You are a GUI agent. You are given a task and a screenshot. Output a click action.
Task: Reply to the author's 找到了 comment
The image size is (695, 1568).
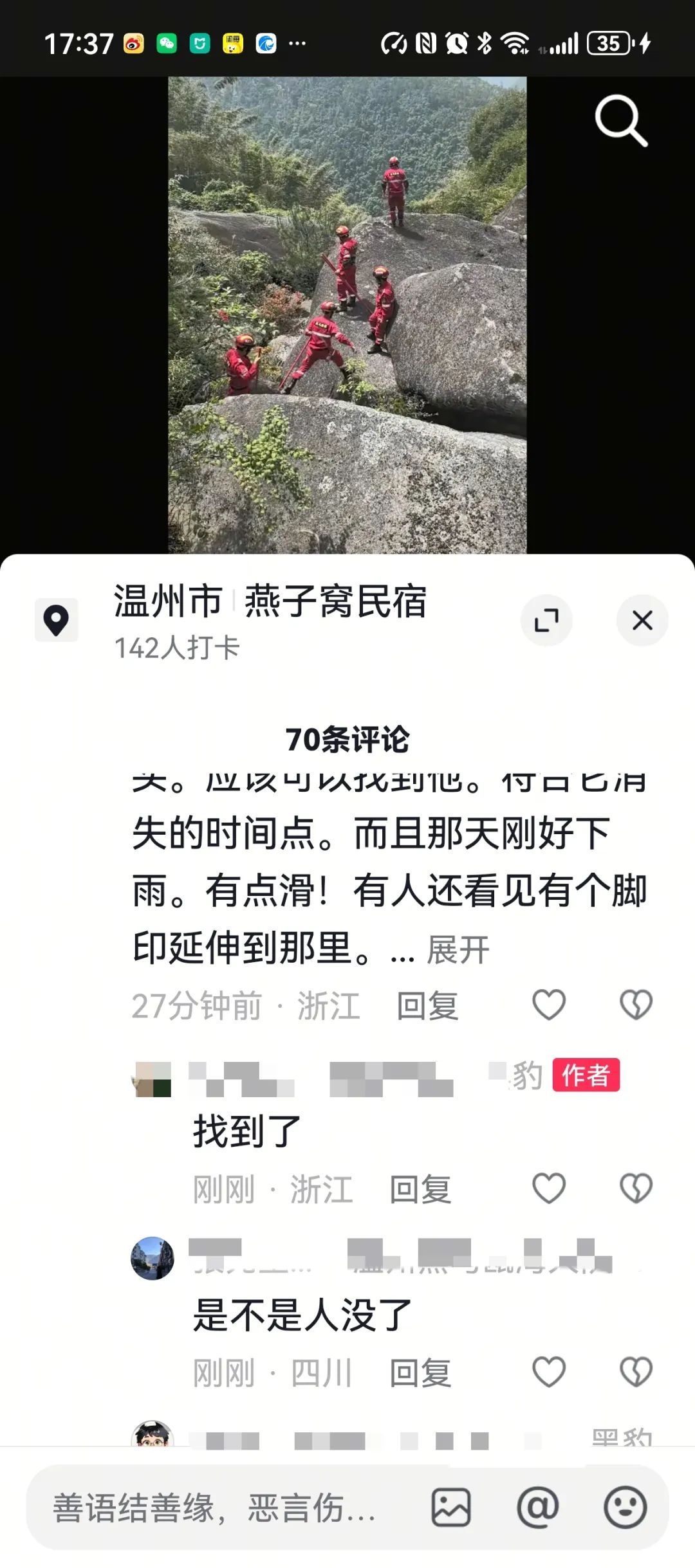coord(420,1189)
